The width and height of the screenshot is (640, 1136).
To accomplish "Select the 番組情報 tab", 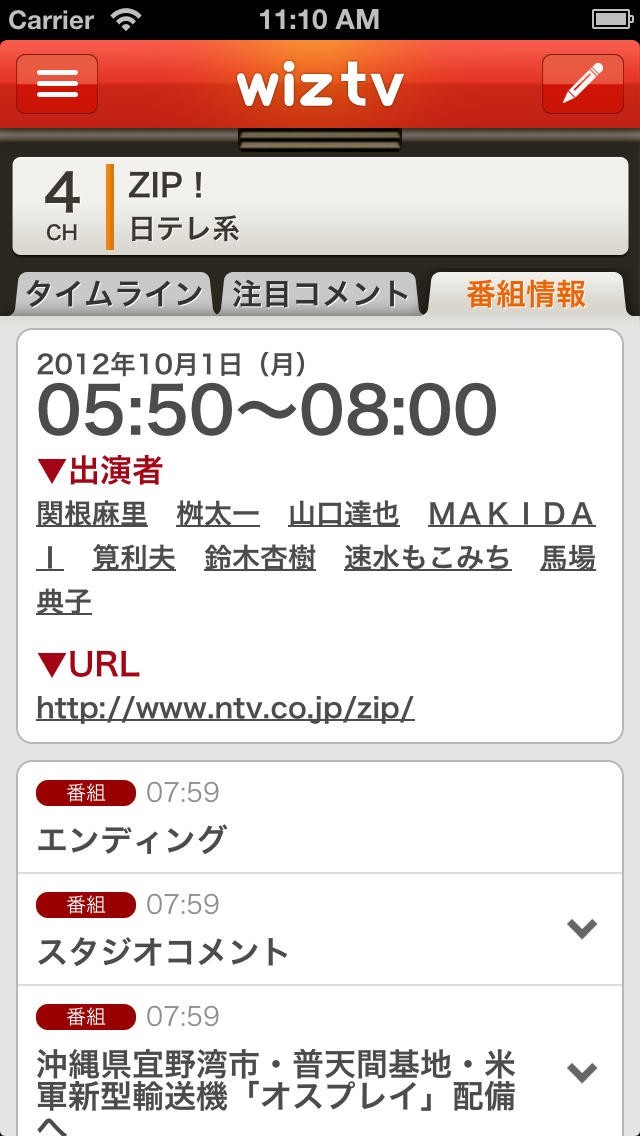I will [x=526, y=294].
